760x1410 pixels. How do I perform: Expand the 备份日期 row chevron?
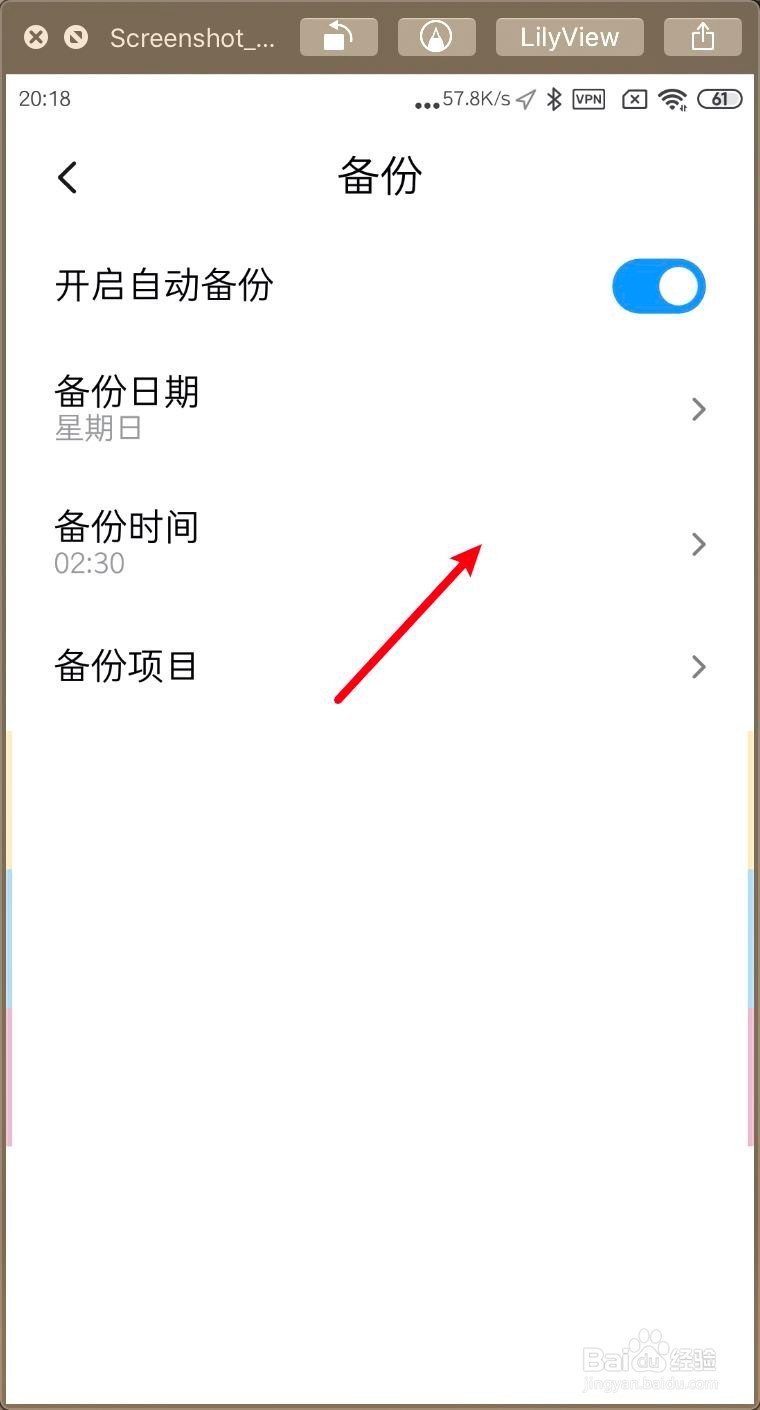click(x=697, y=409)
